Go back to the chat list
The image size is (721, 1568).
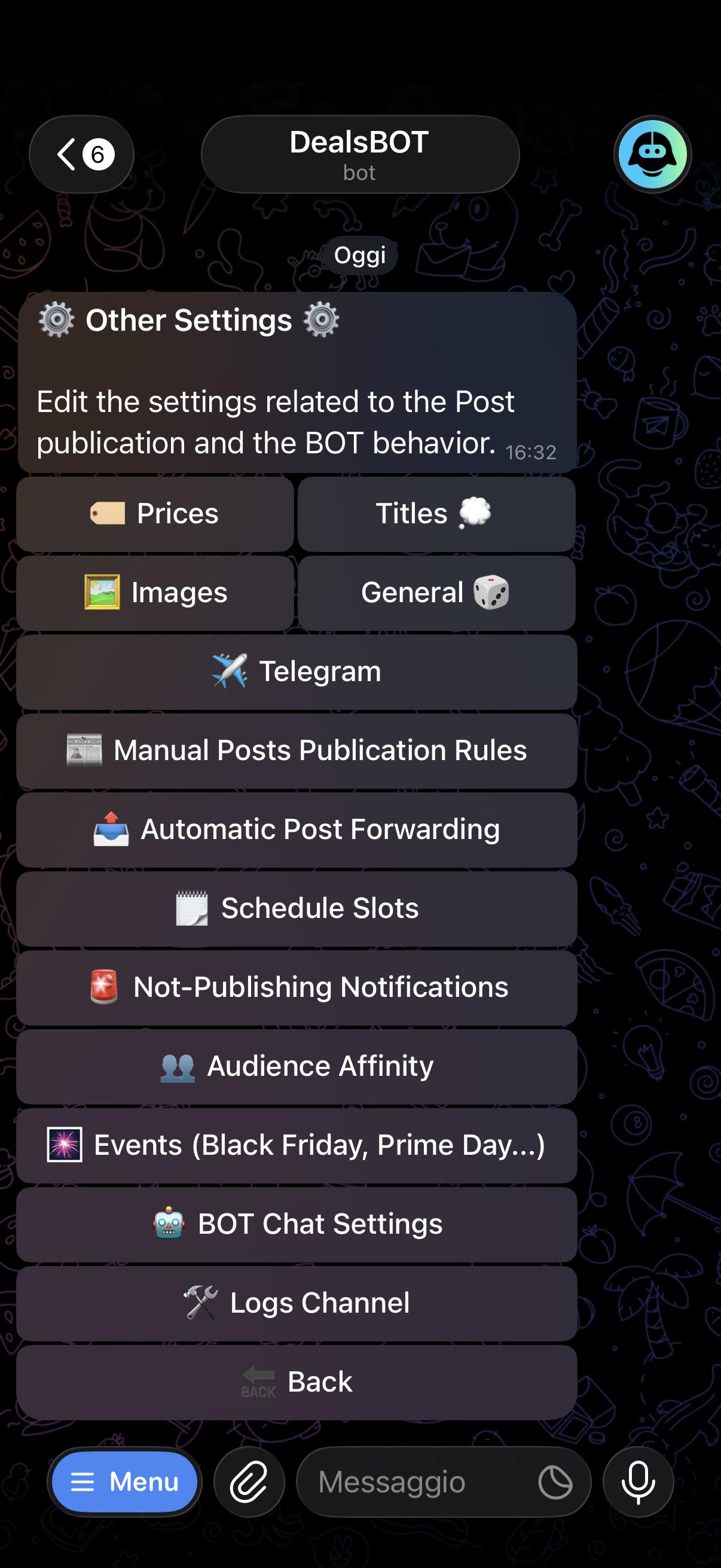click(x=81, y=155)
